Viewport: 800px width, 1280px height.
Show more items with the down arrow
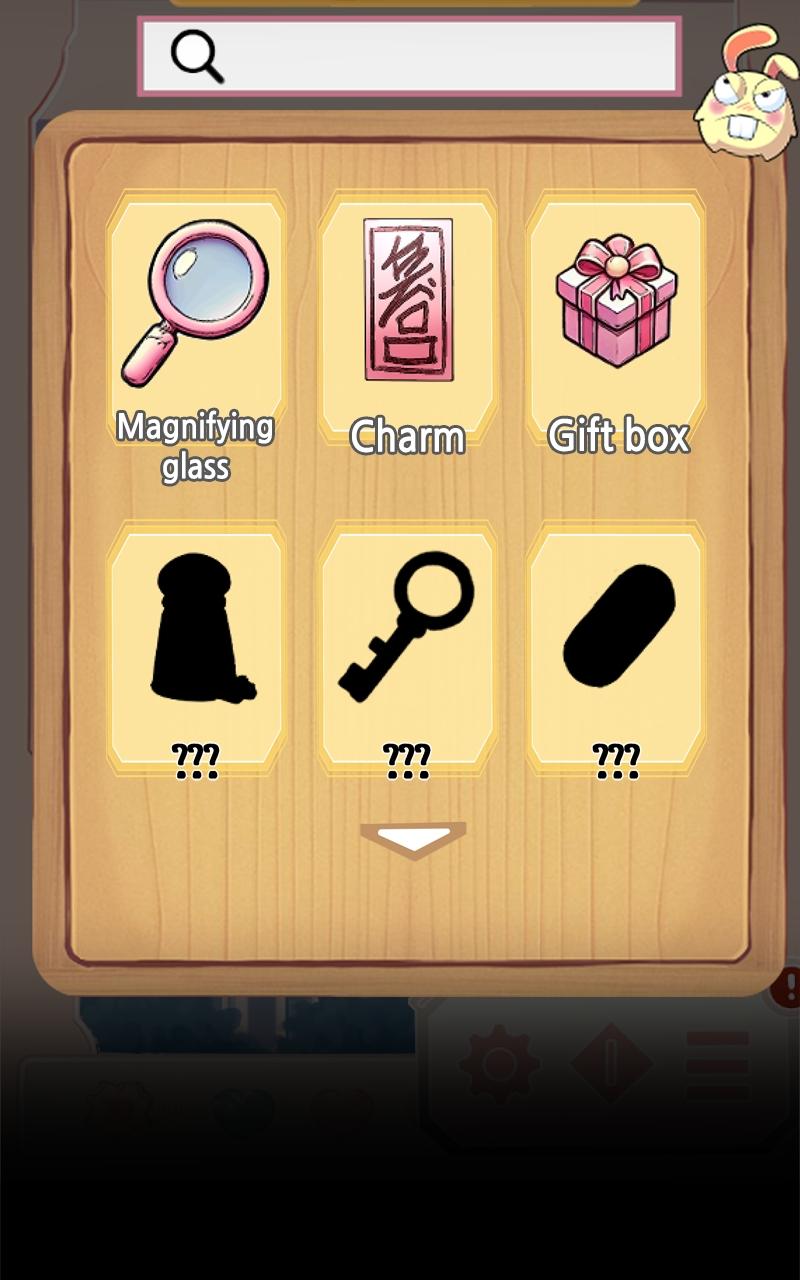[x=412, y=840]
